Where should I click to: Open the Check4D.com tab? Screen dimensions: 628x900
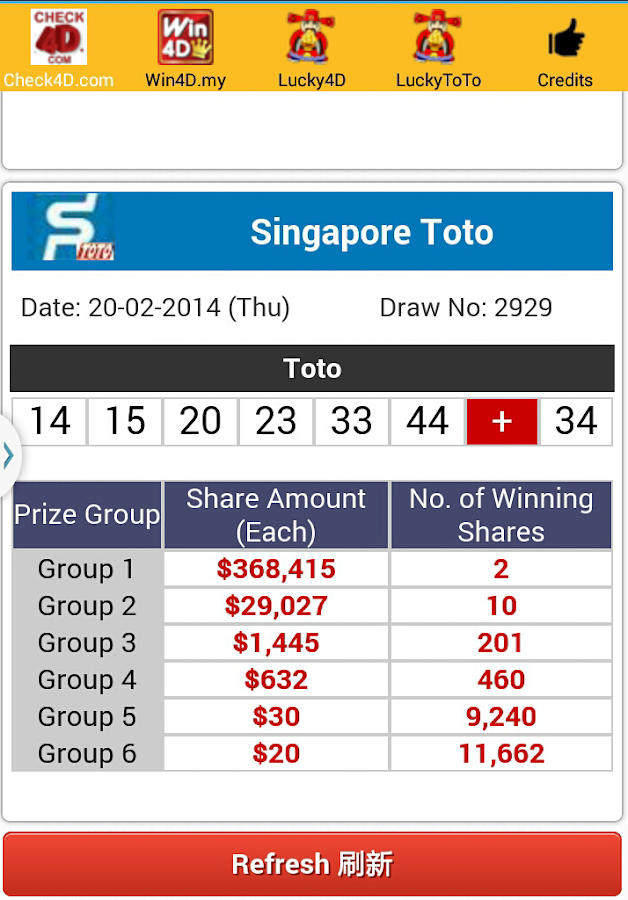point(59,48)
